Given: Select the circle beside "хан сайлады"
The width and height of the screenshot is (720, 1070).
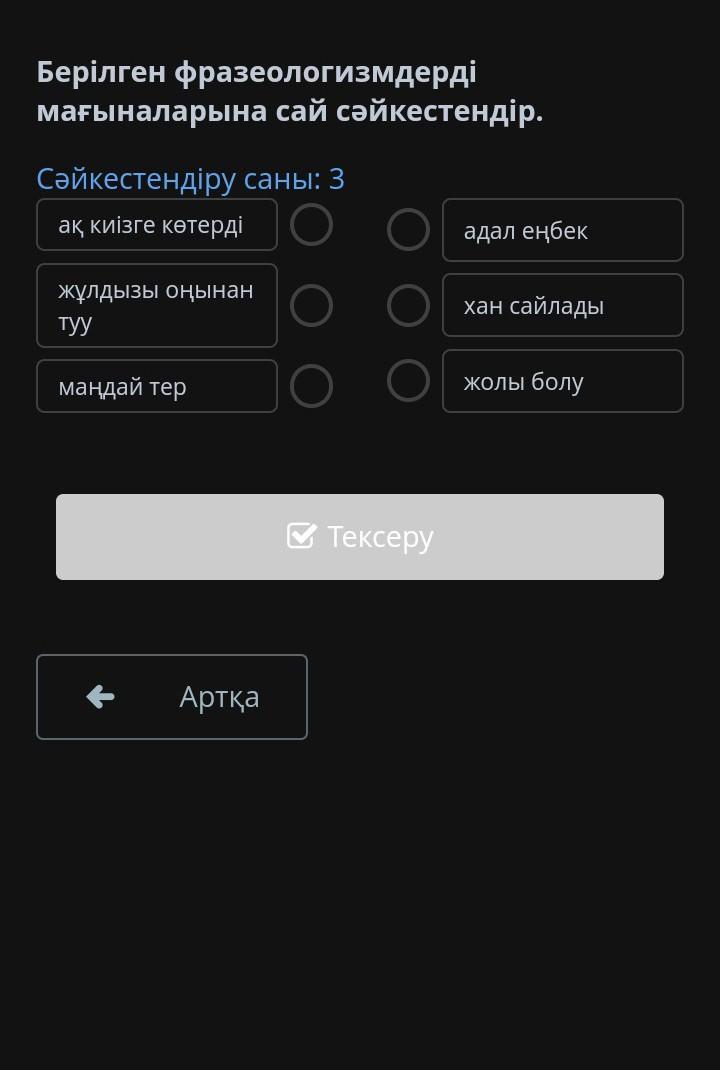Looking at the screenshot, I should pos(408,305).
